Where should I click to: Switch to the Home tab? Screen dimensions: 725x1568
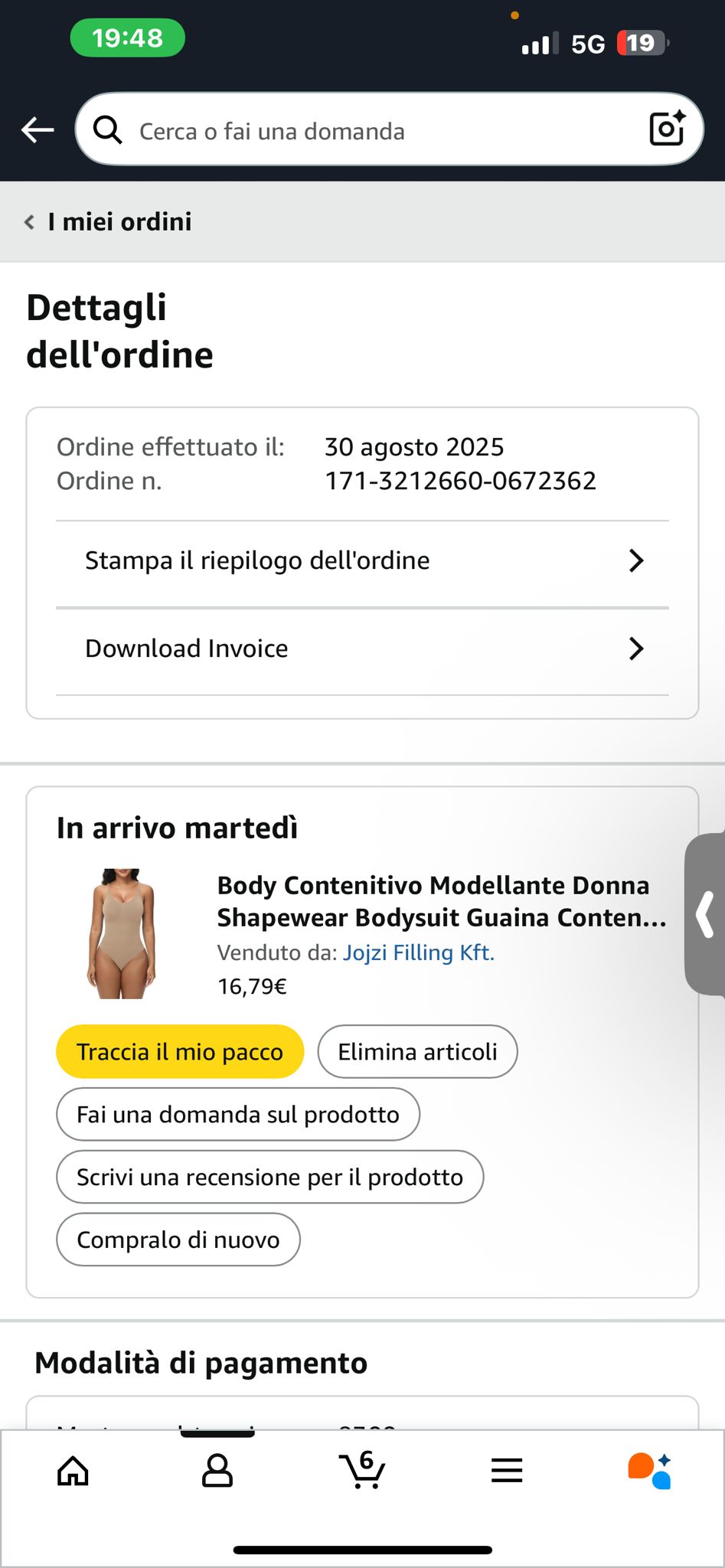[73, 1471]
